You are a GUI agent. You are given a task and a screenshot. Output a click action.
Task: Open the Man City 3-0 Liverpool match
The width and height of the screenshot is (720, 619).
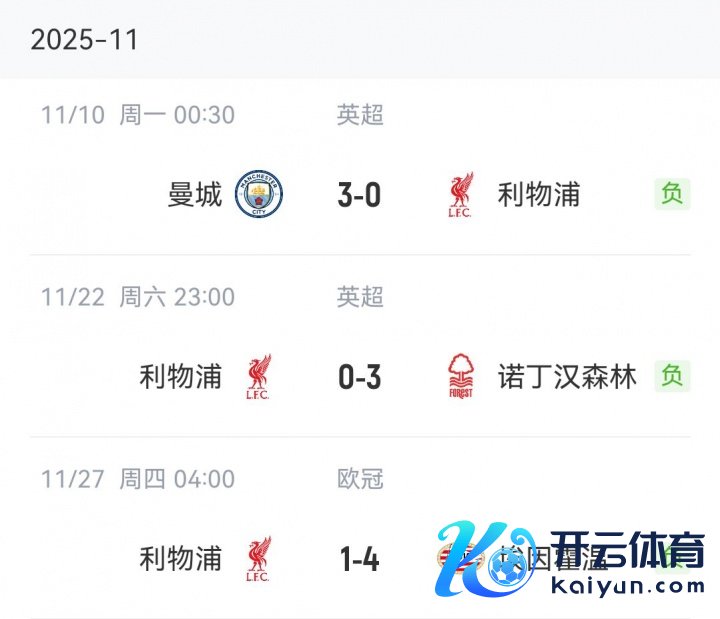(359, 195)
